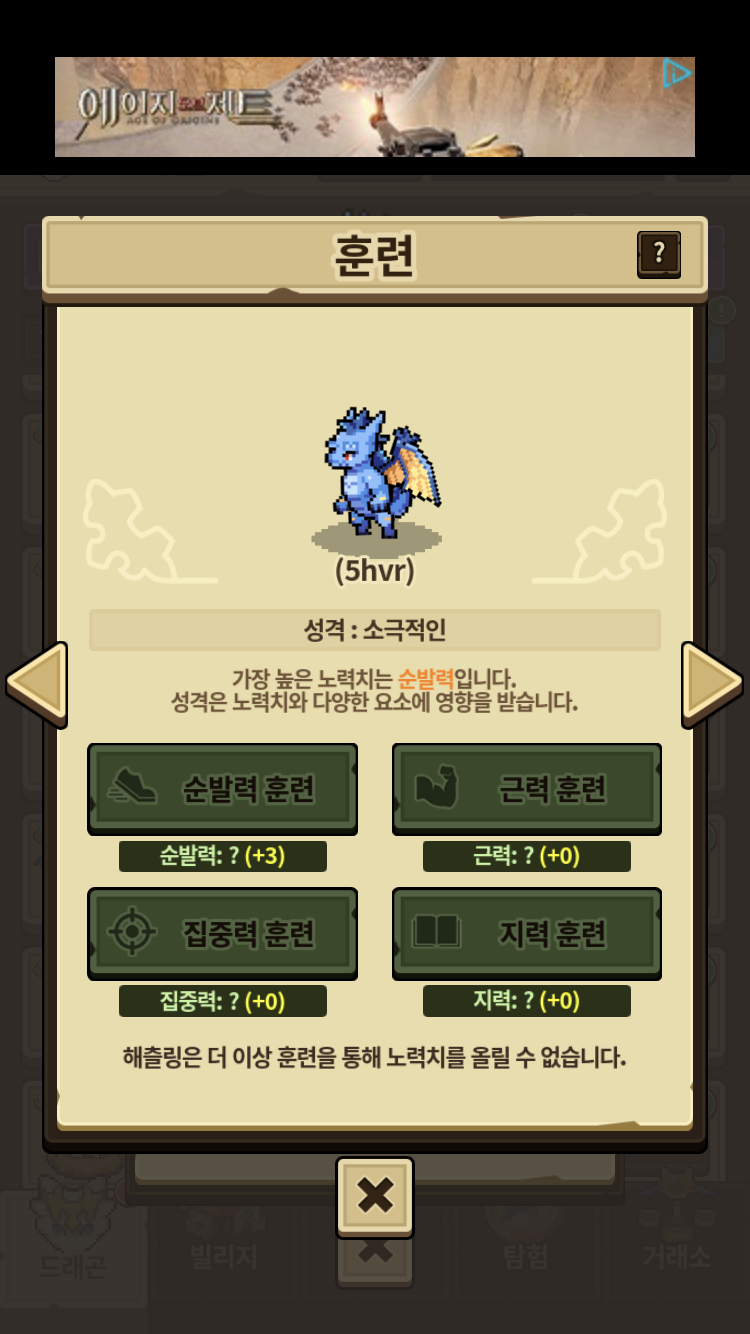
Task: Select 순발력 훈련 training button
Action: pyautogui.click(x=222, y=788)
